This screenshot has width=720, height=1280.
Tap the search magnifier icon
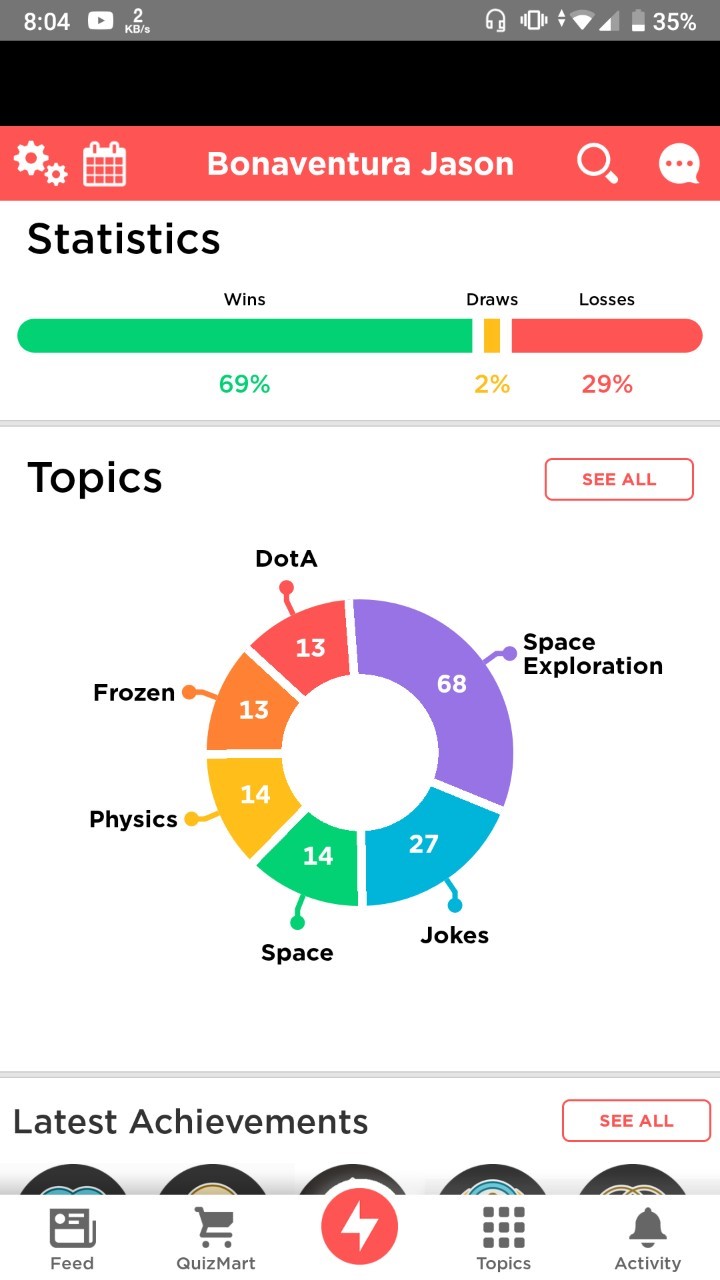point(597,163)
